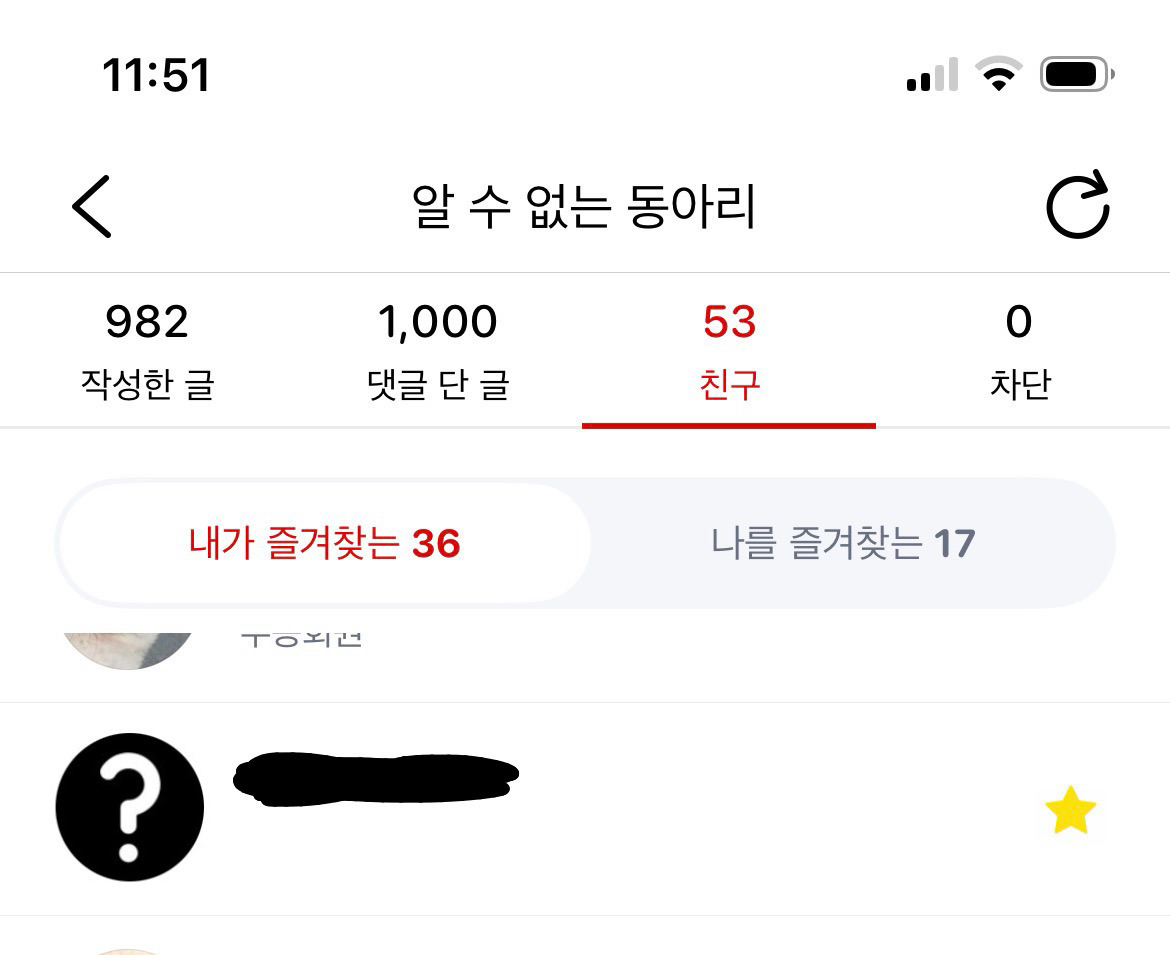Switch to the 작성한 글 tab
The height and width of the screenshot is (955, 1170).
147,351
